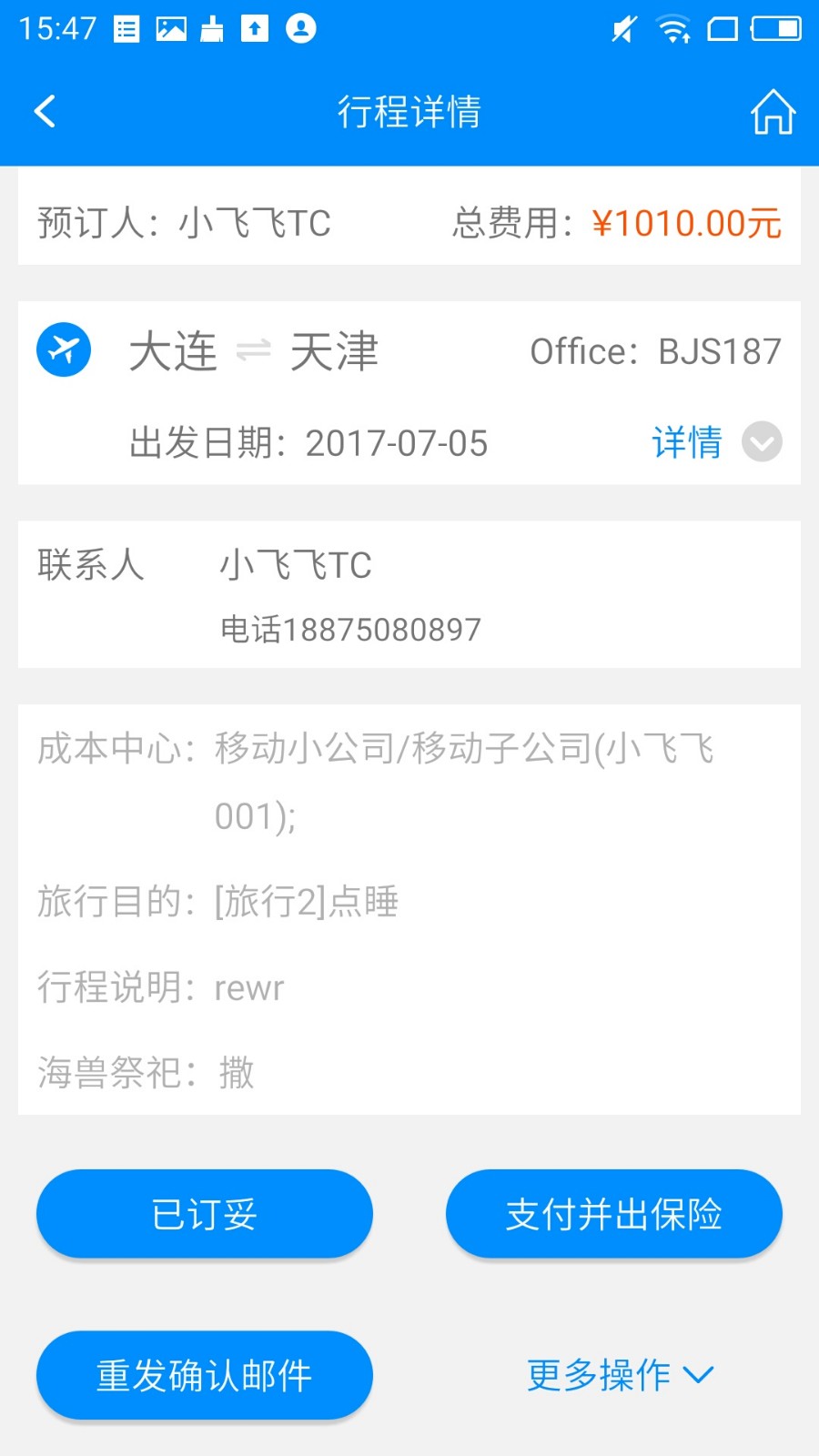Tap the orange ¥1010.00元 total fee
819x1456 pixels.
[689, 223]
